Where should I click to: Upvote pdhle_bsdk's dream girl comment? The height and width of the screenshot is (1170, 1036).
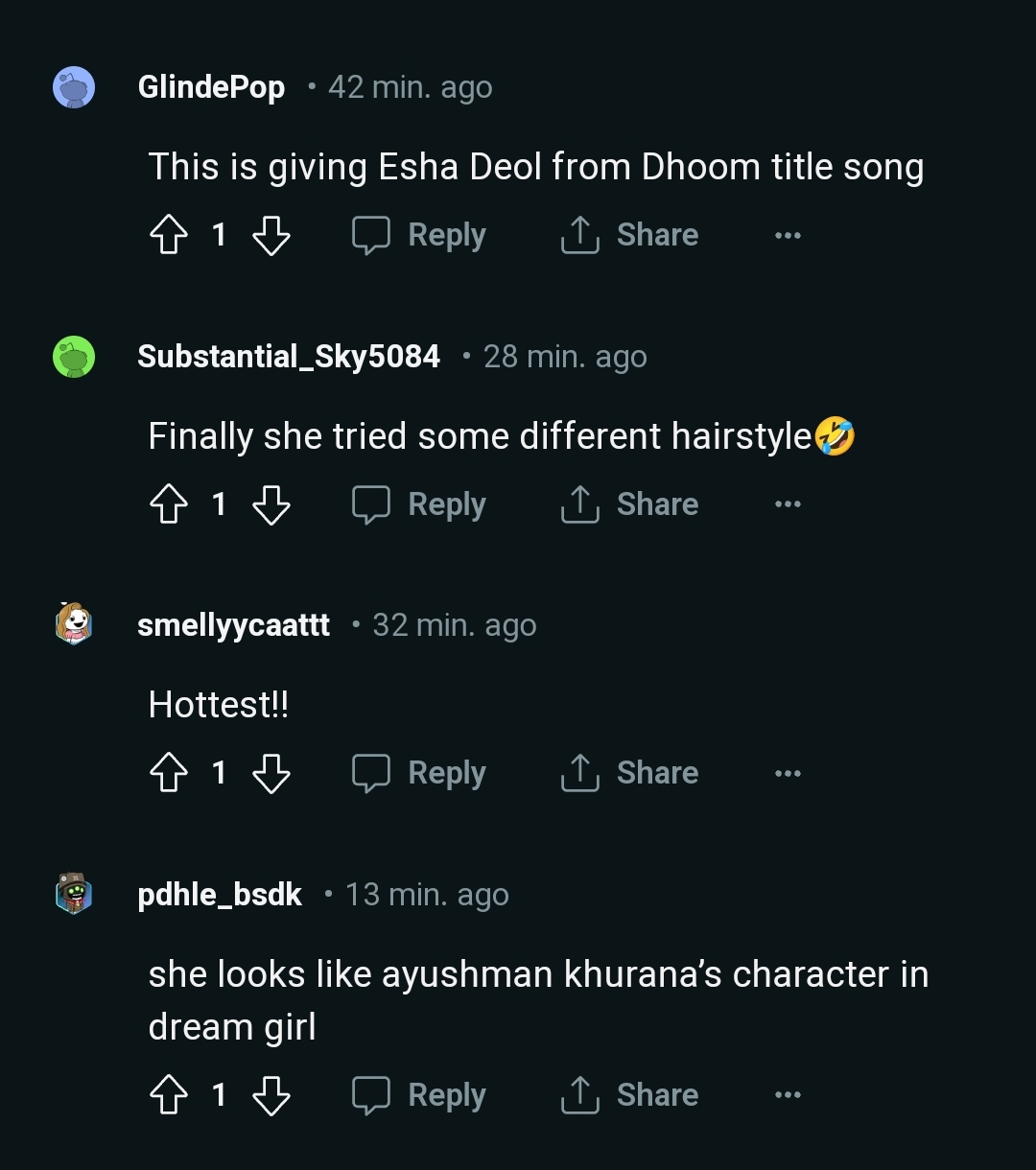(x=169, y=1095)
